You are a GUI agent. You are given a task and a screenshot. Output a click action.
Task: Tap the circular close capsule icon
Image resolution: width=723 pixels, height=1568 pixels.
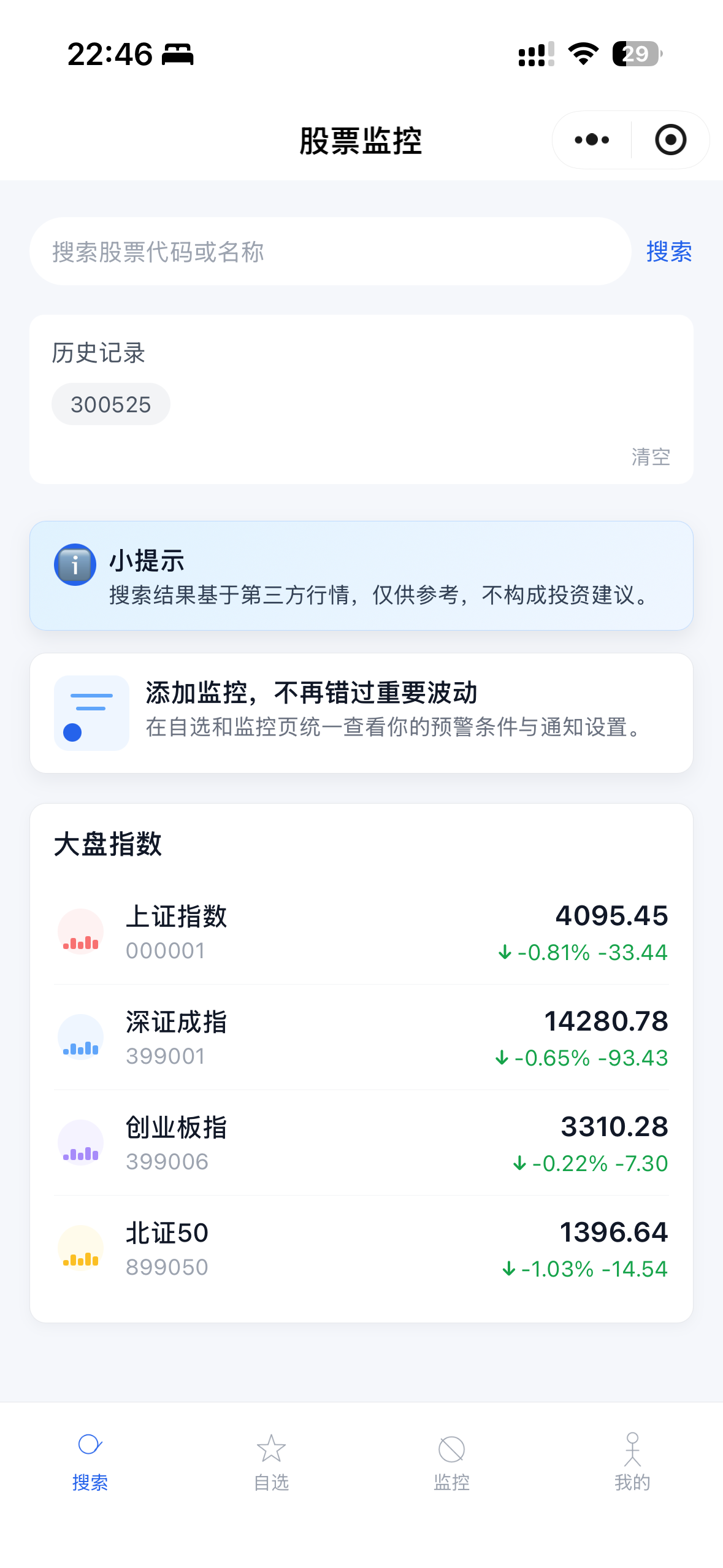tap(670, 139)
